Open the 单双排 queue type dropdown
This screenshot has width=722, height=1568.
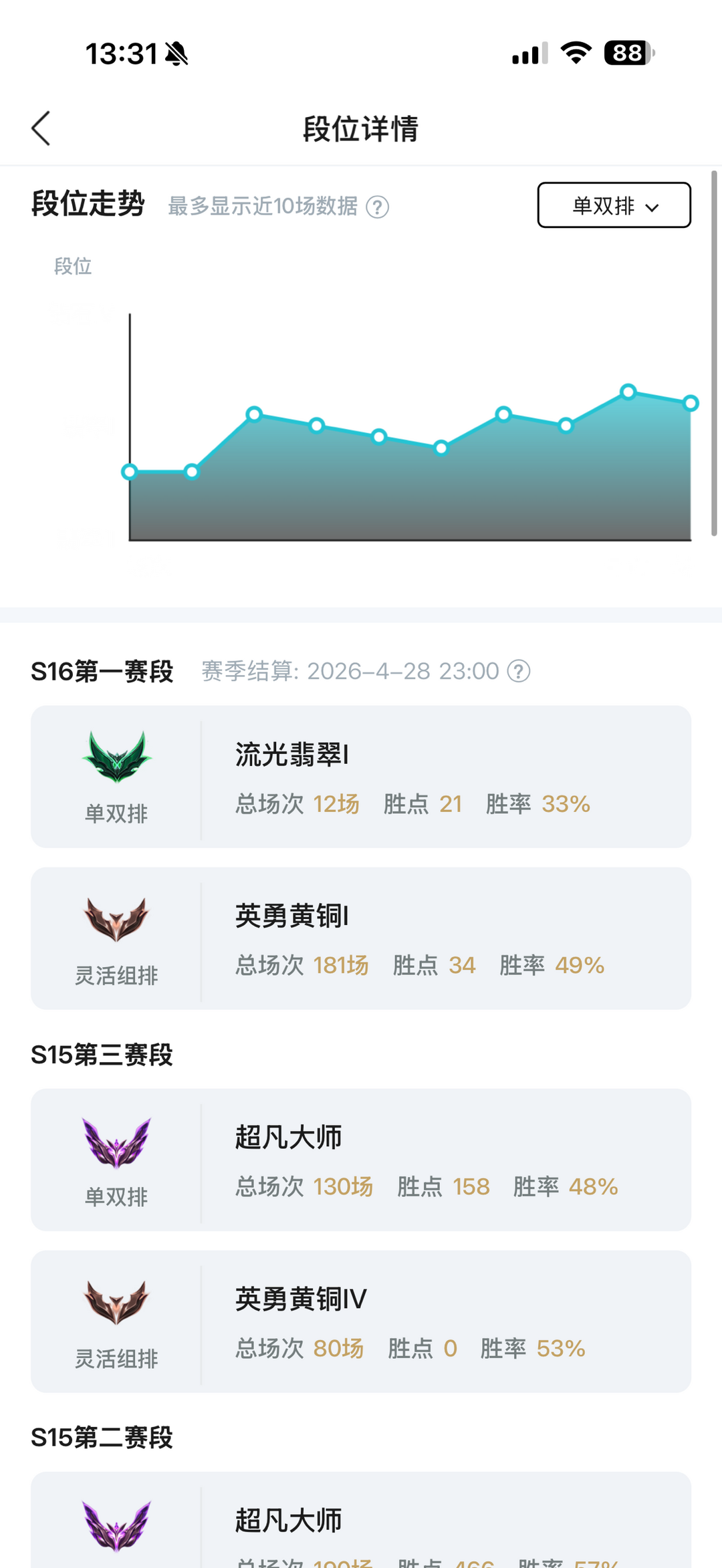[613, 205]
